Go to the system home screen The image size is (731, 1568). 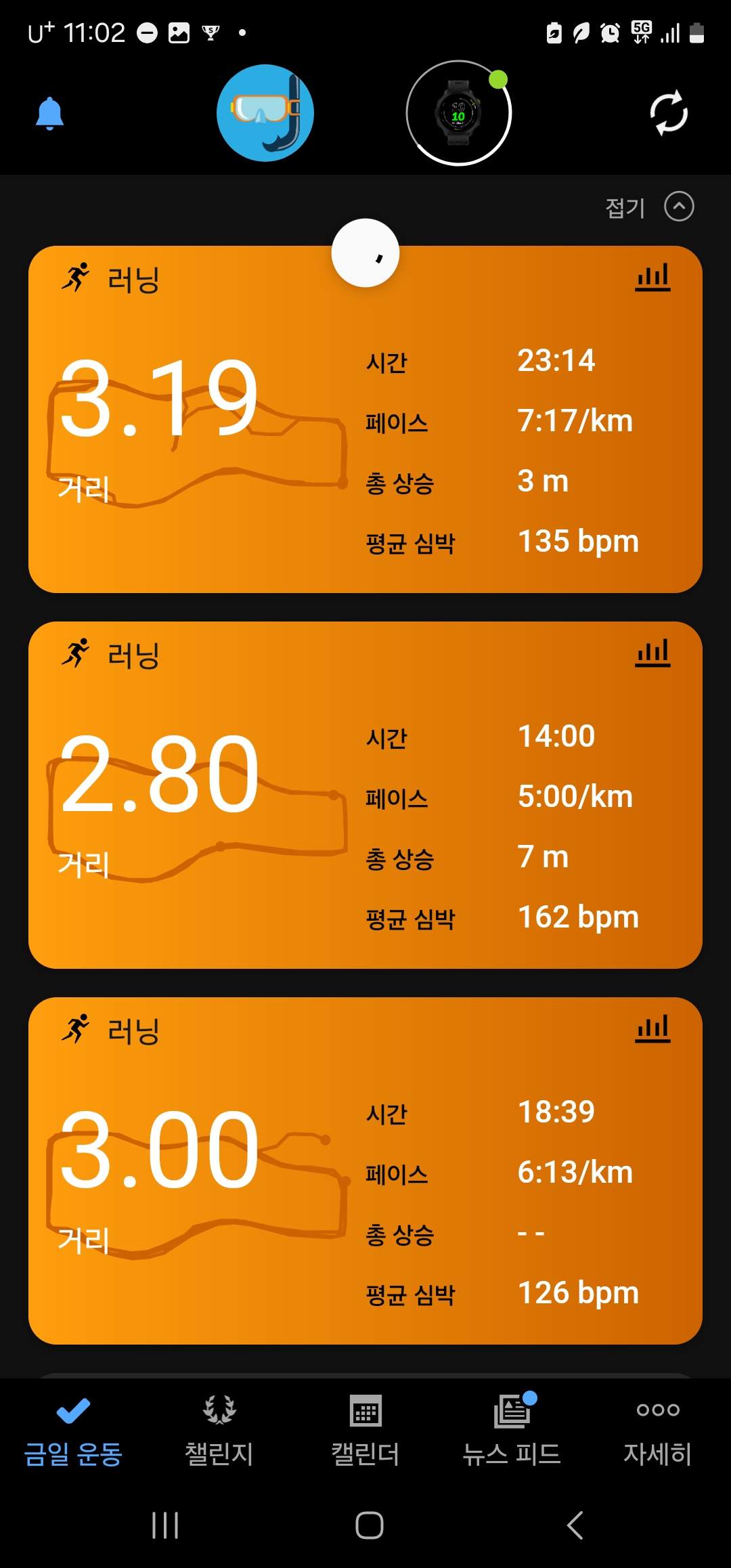(369, 1525)
